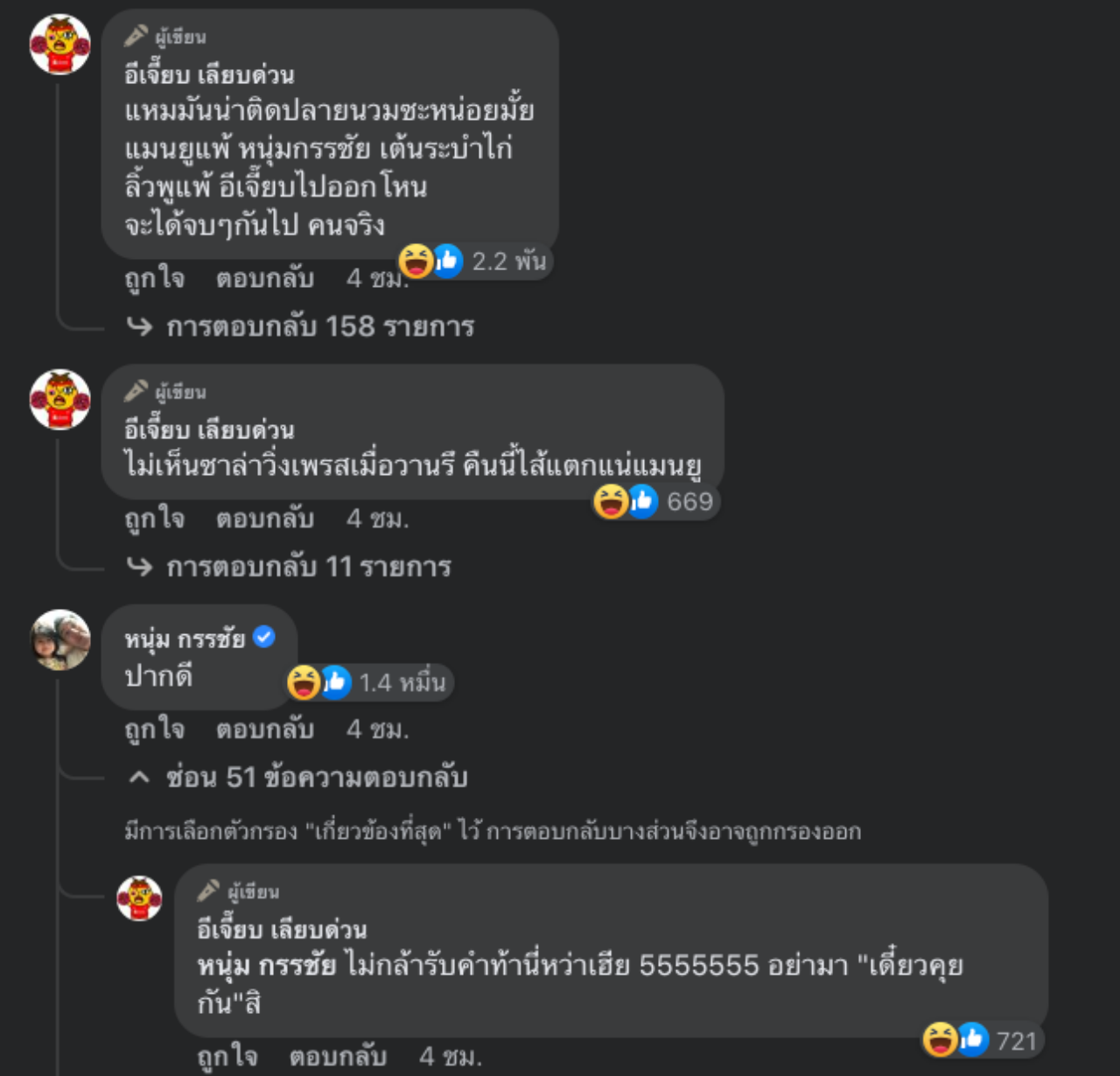Viewport: 1120px width, 1076px height.
Task: Reply to the ปากดี comment
Action: pos(264,729)
